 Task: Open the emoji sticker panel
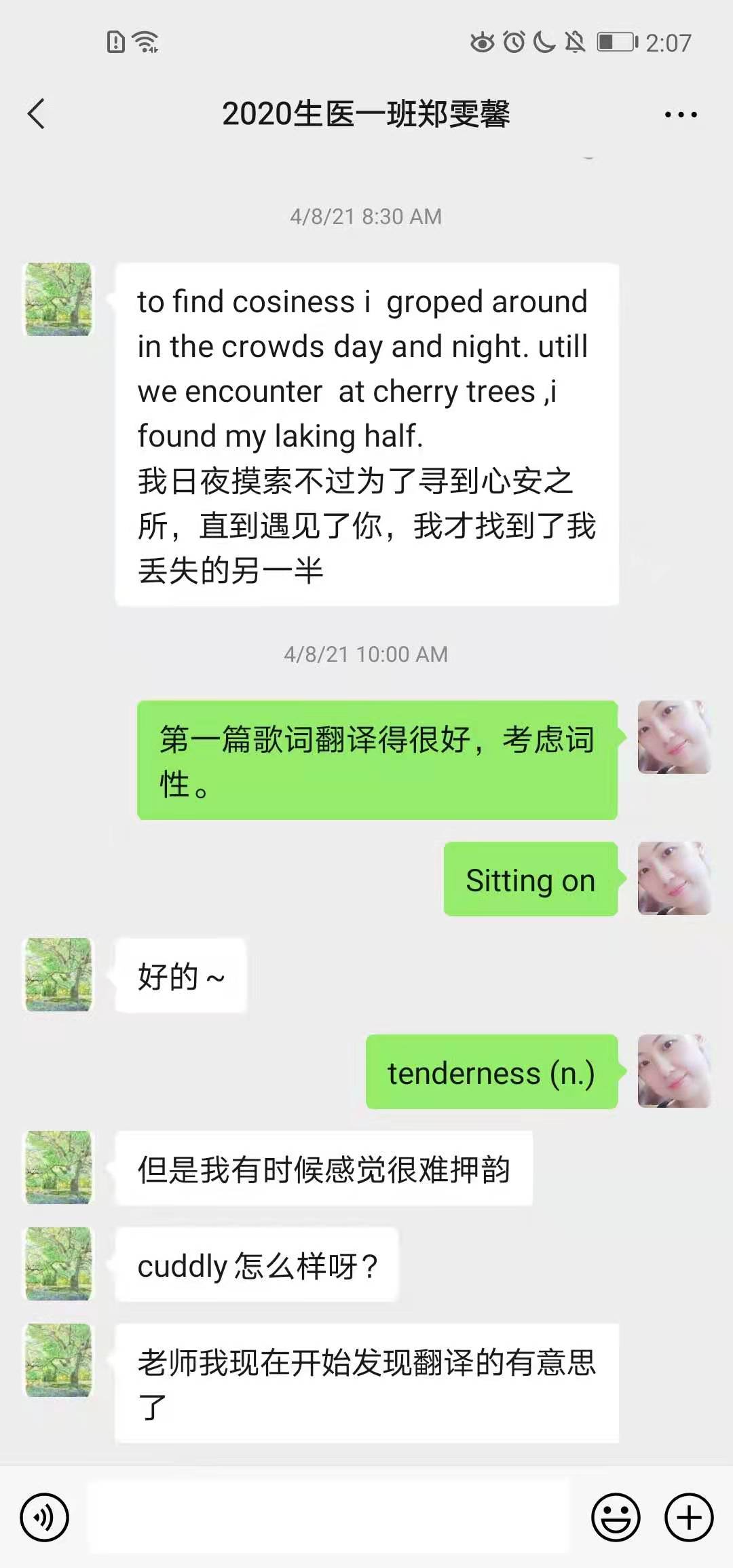616,1517
